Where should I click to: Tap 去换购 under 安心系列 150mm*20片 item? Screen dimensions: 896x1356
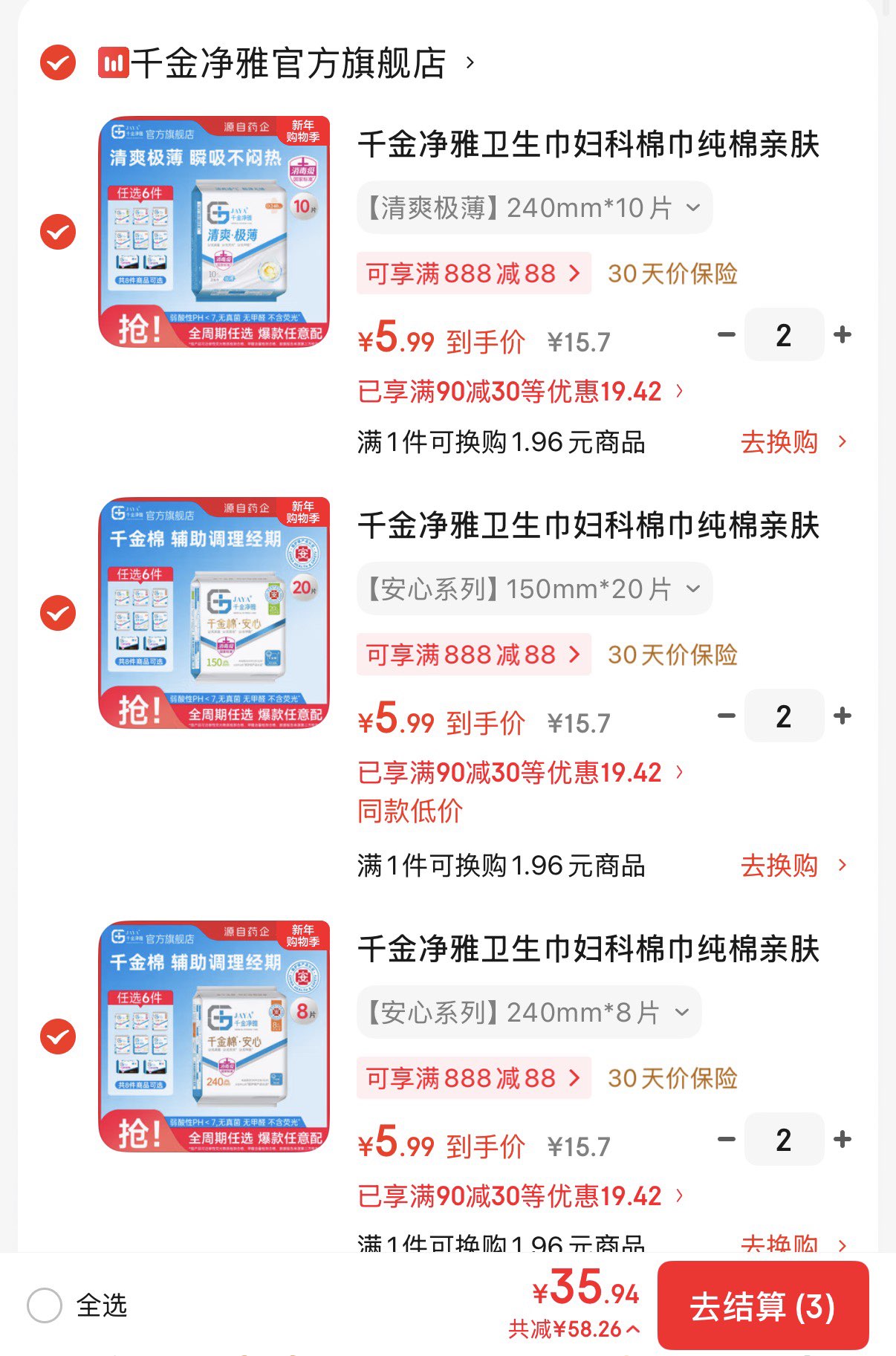click(x=792, y=866)
